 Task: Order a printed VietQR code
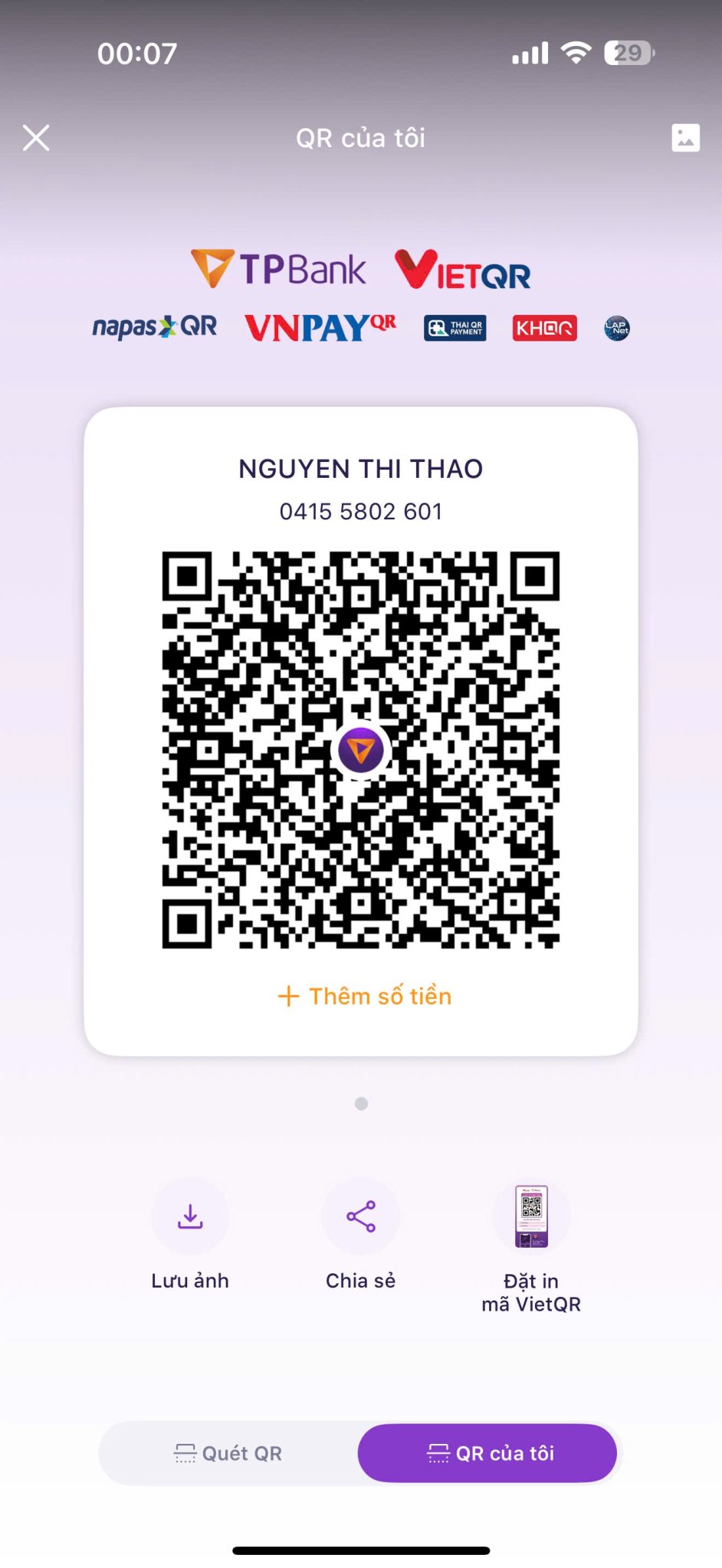pos(531,1247)
